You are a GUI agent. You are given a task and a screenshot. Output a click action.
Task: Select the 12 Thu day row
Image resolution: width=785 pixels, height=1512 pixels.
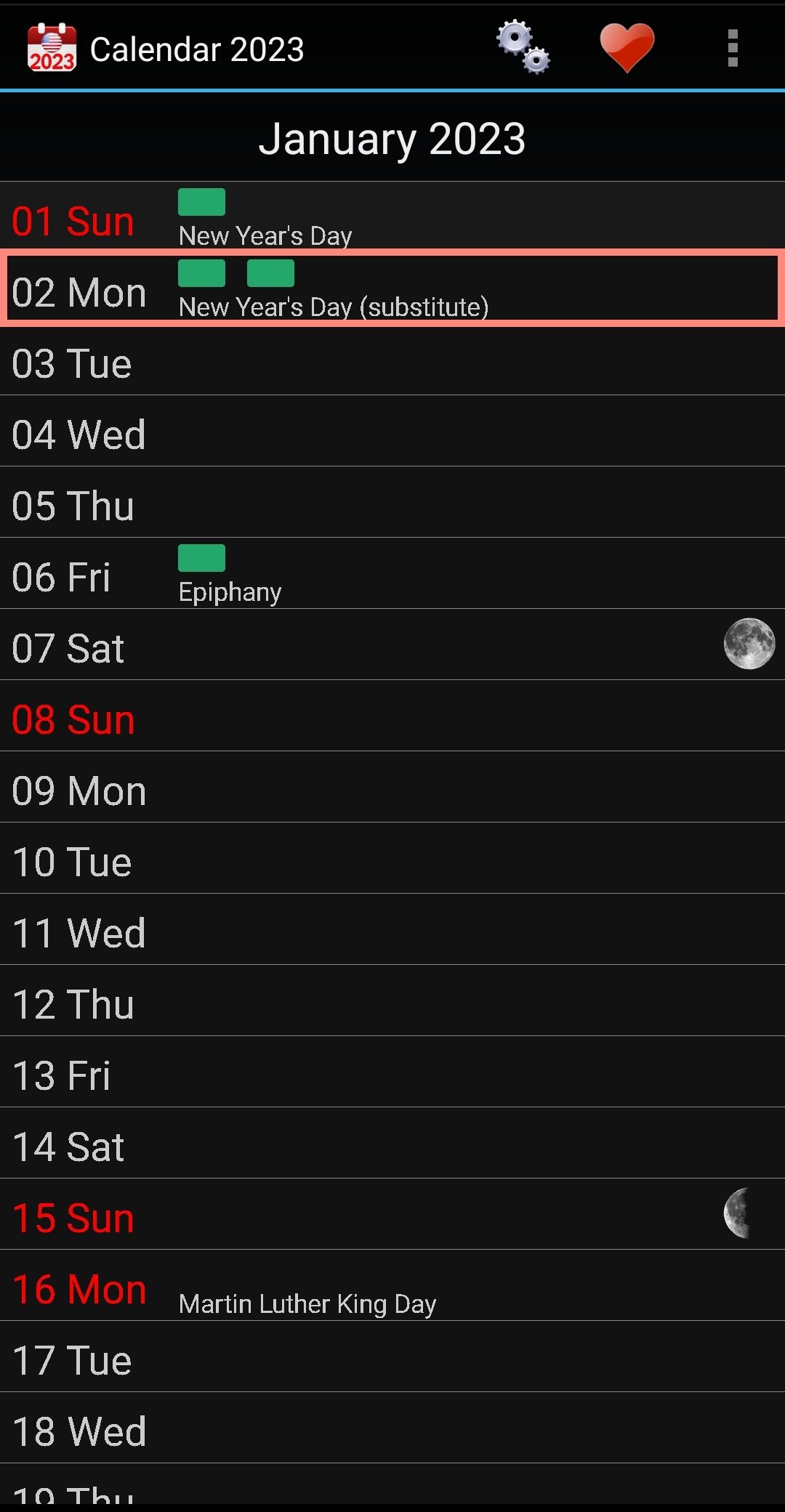pos(392,1000)
